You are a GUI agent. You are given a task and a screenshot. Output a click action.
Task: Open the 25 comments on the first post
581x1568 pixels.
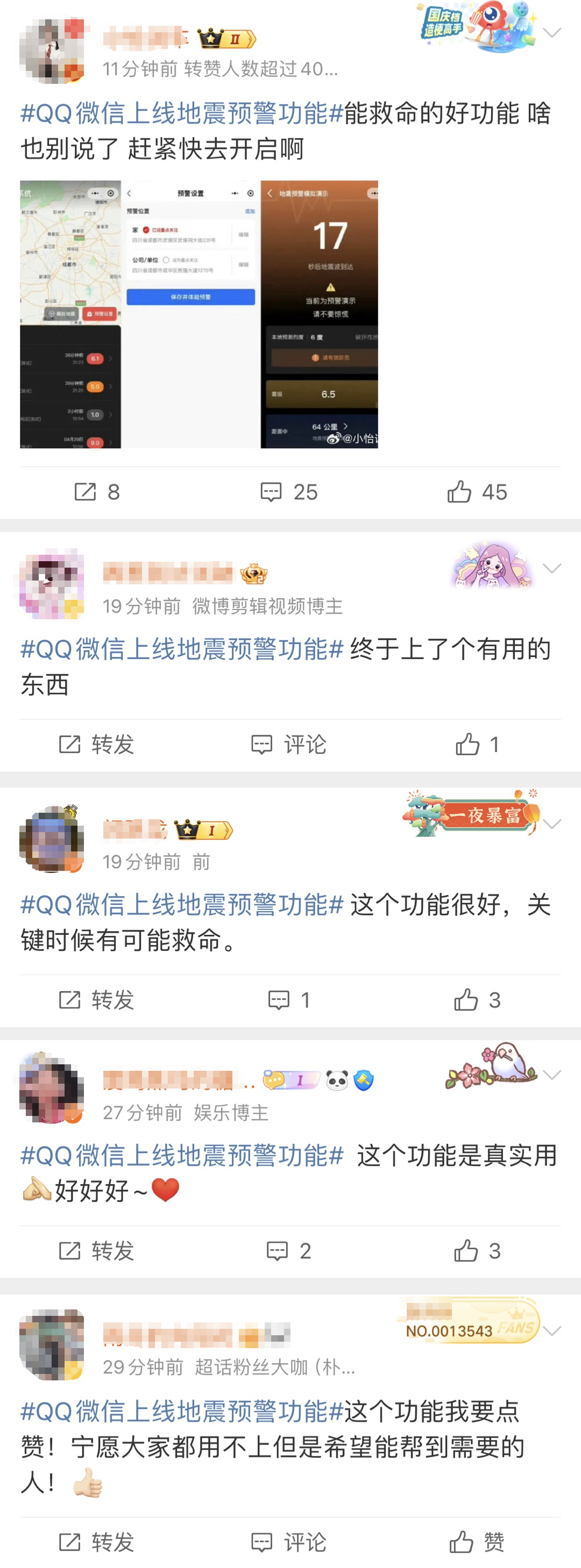pyautogui.click(x=289, y=492)
